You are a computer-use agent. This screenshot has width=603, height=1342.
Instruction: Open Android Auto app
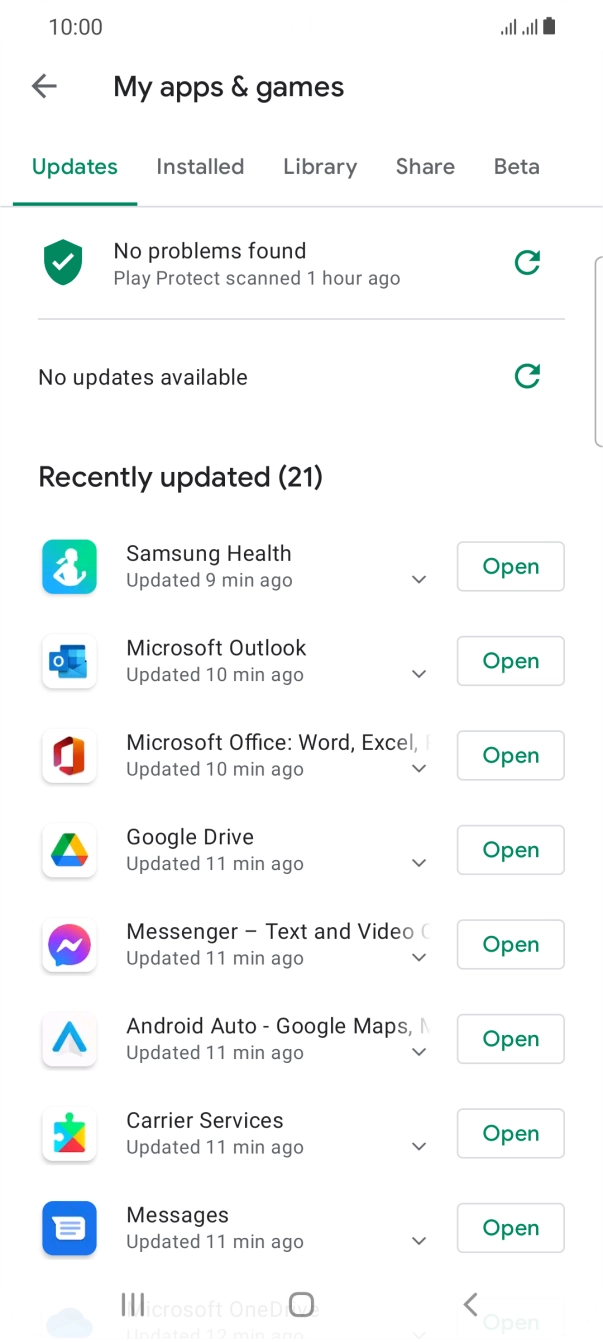click(x=510, y=1039)
